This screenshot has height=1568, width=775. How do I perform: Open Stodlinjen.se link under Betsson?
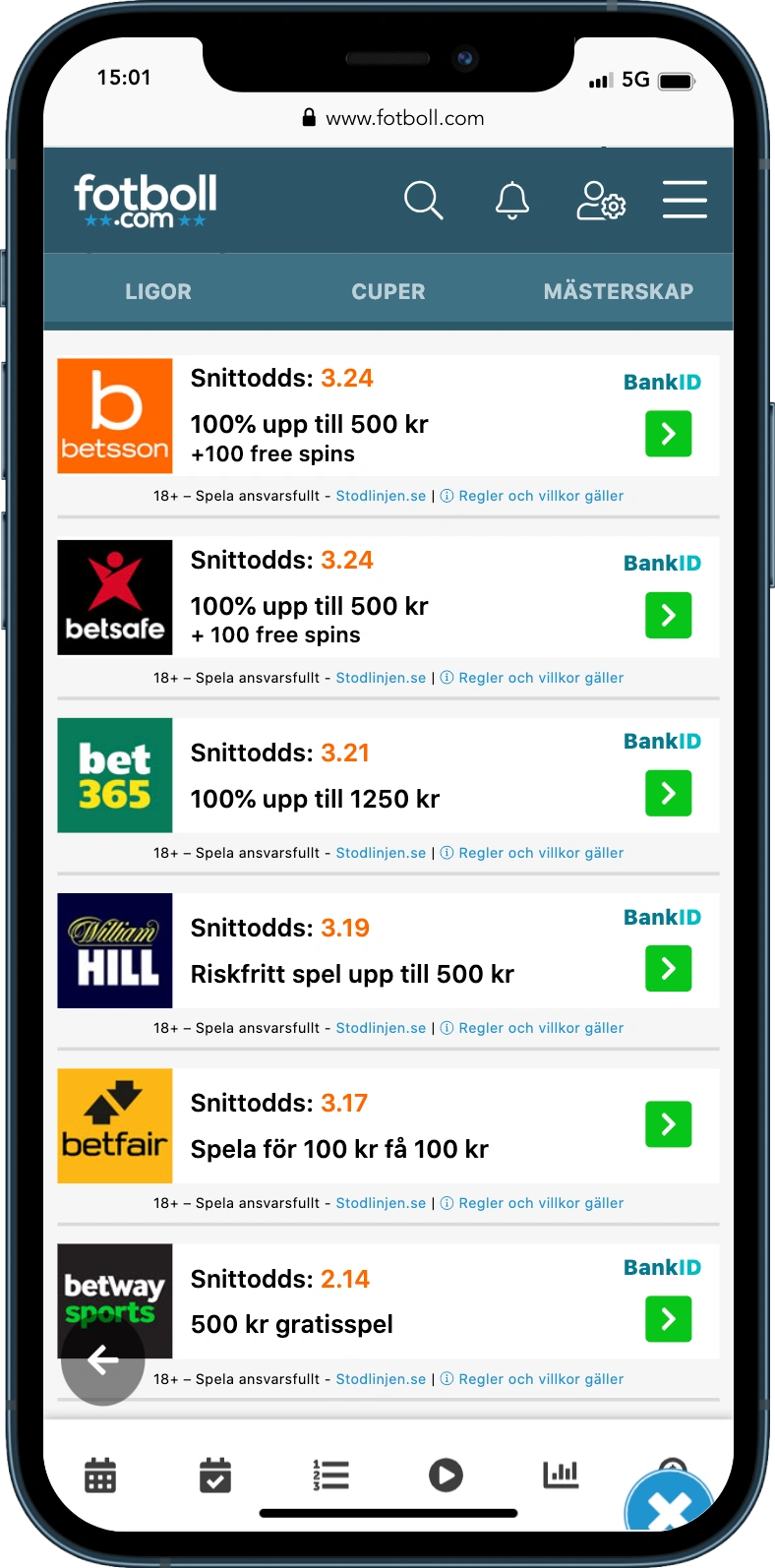[x=381, y=496]
